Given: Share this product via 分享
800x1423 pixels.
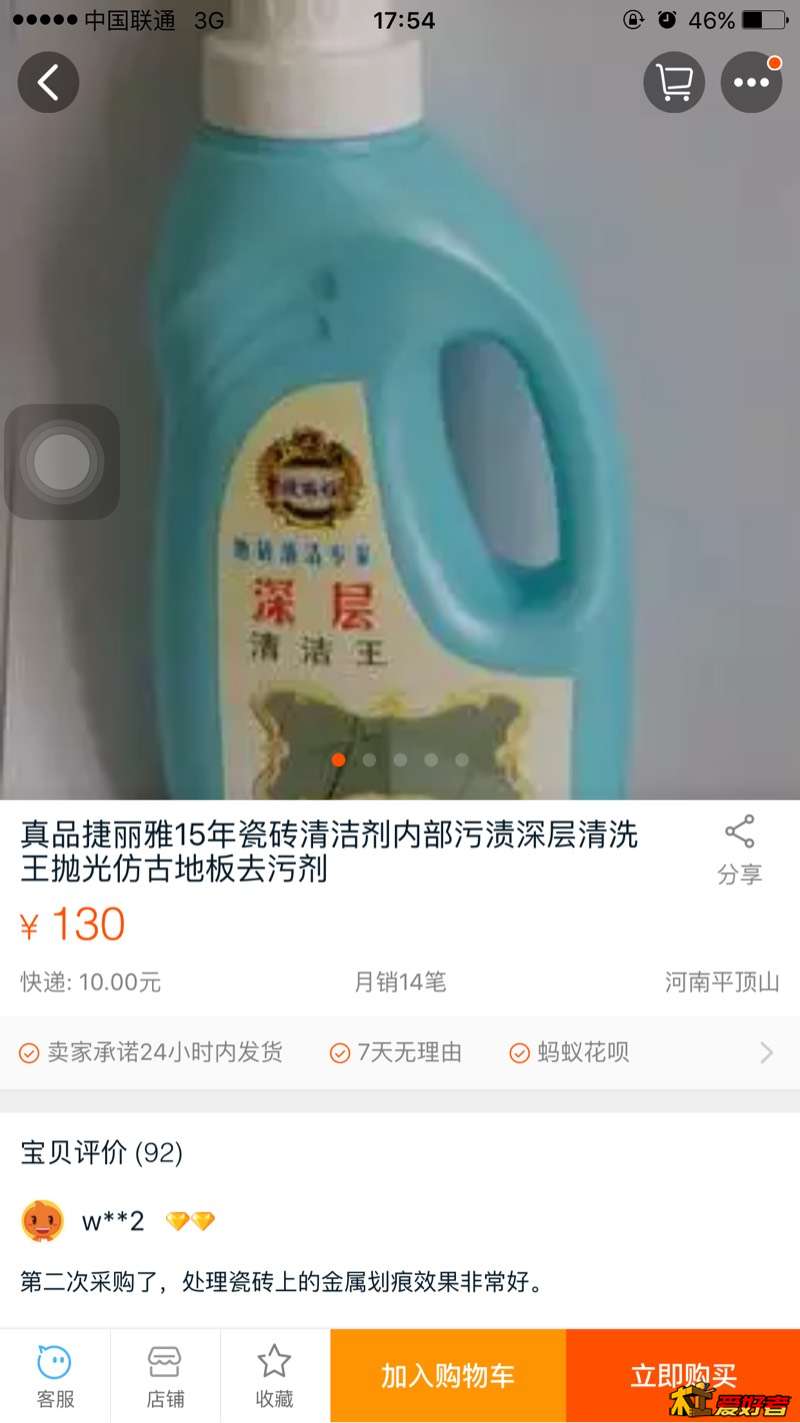Looking at the screenshot, I should click(739, 850).
